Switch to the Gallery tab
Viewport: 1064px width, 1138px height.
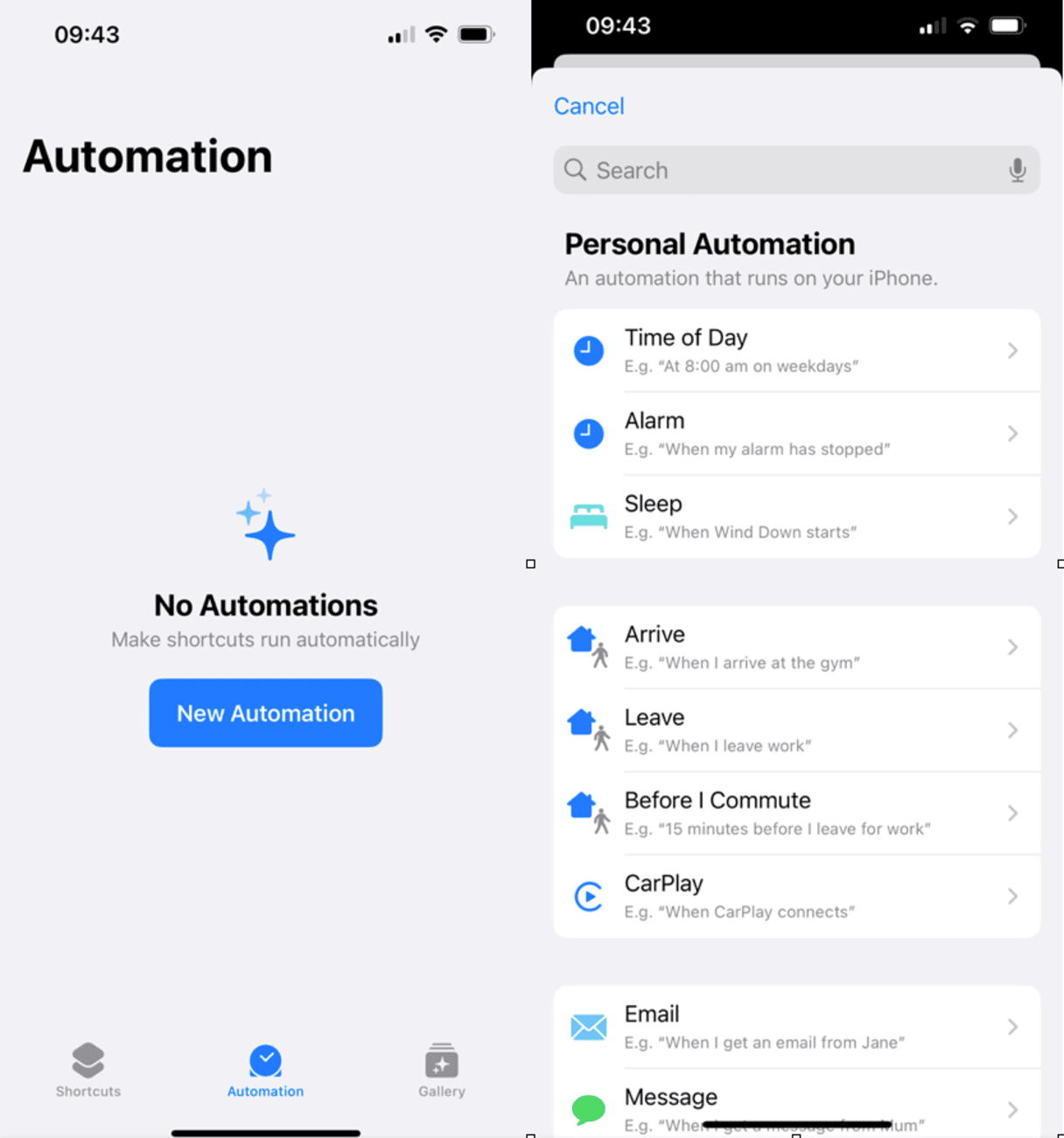[x=441, y=1070]
